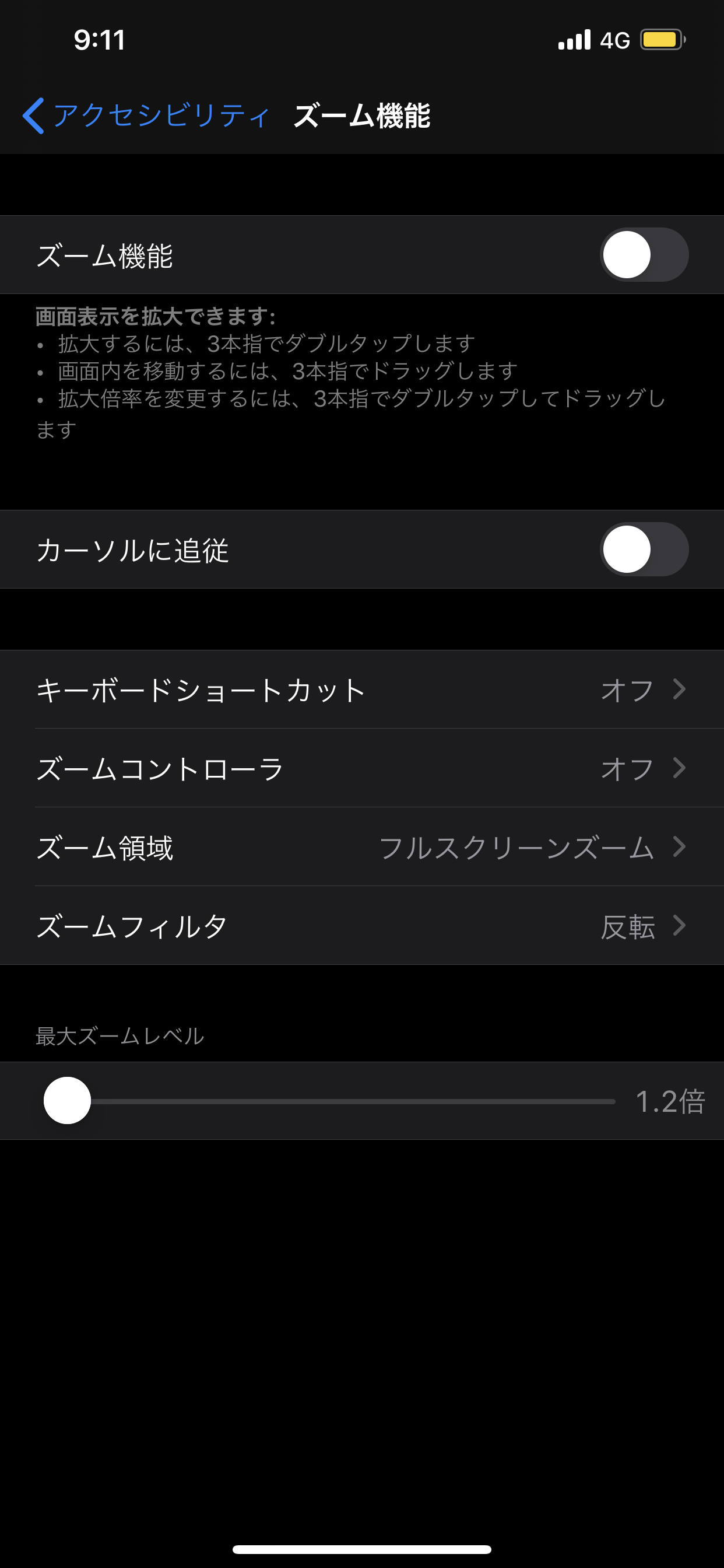Tap the 最大ズームレベル slider track
This screenshot has height=1568, width=724.
[x=353, y=1101]
